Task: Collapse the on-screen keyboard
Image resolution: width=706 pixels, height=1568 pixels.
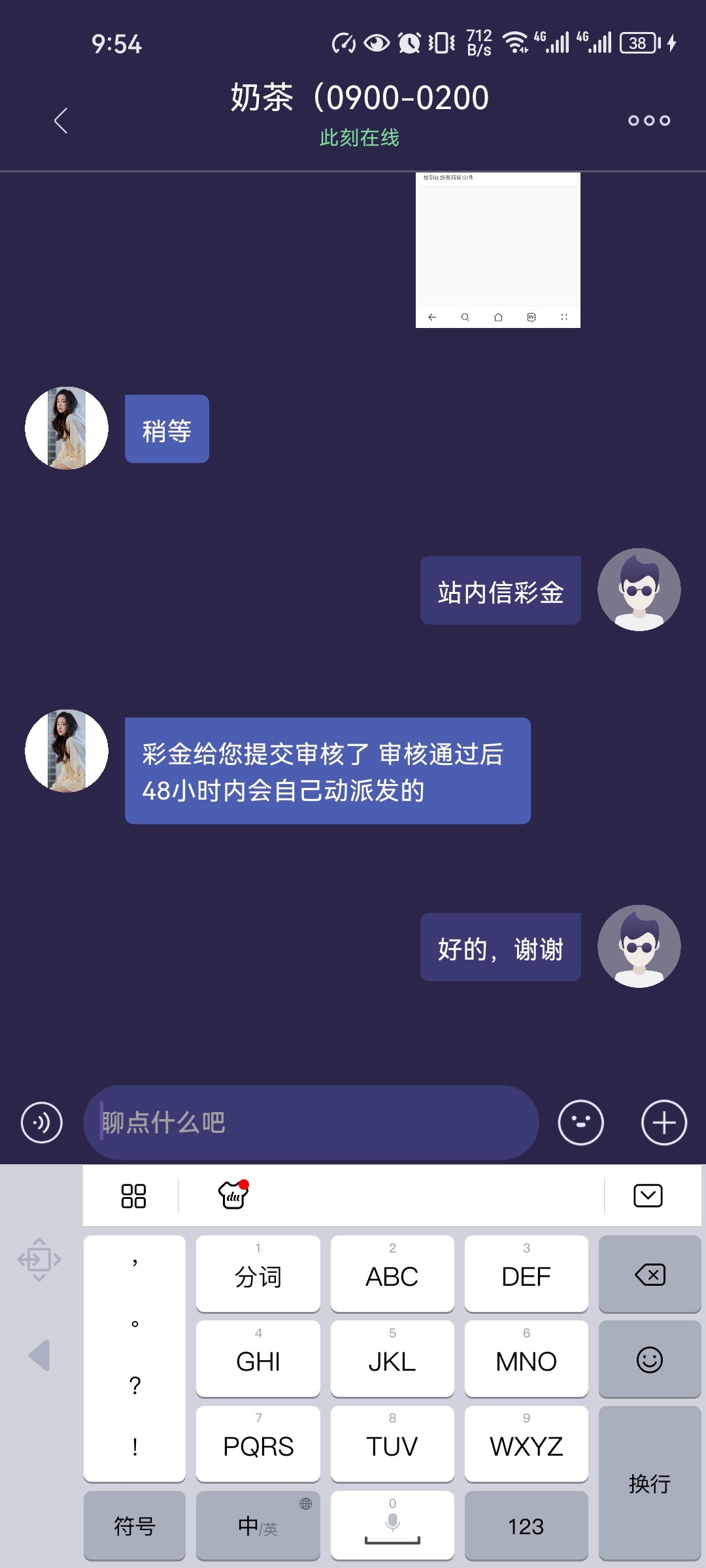Action: (x=648, y=1196)
